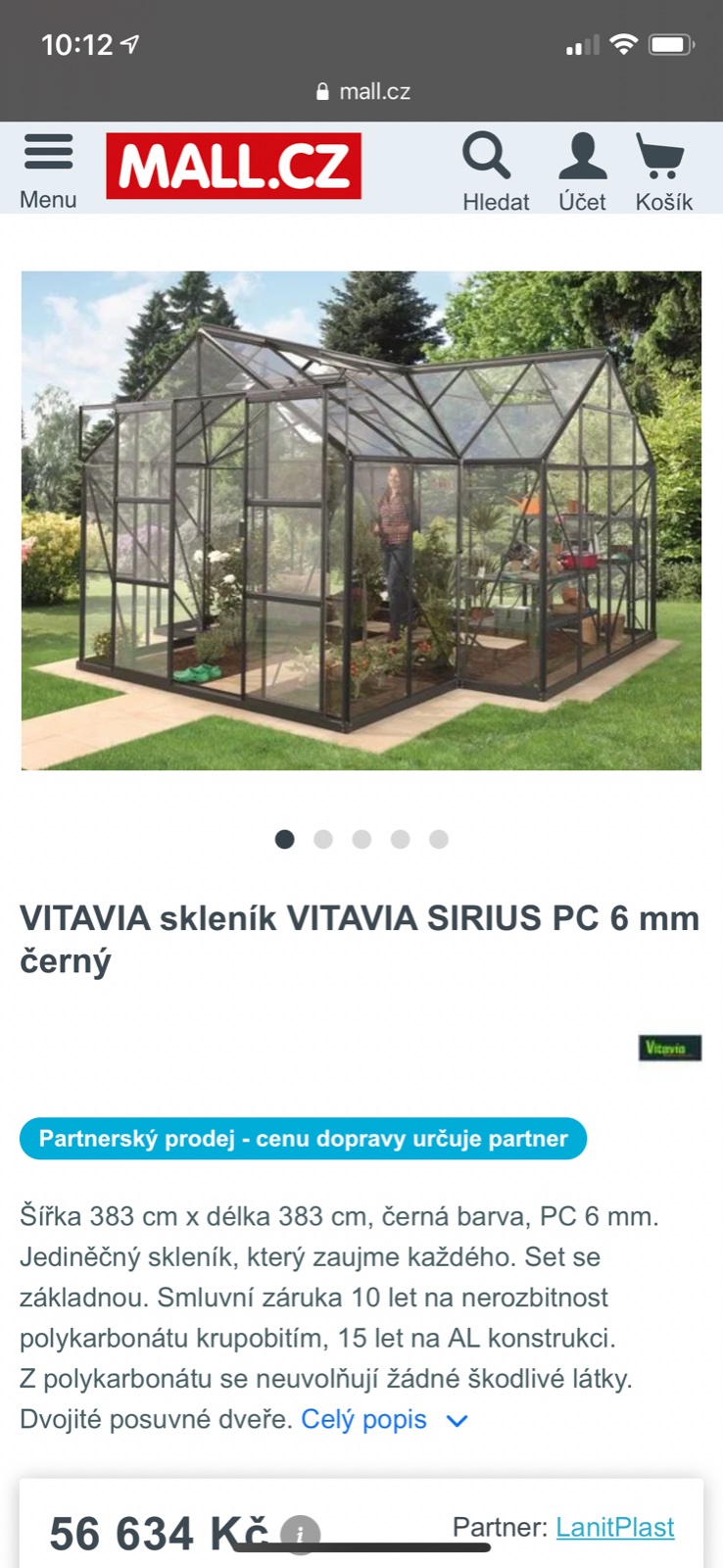The width and height of the screenshot is (723, 1568).
Task: Select the fifth gallery image dot
Action: (439, 839)
